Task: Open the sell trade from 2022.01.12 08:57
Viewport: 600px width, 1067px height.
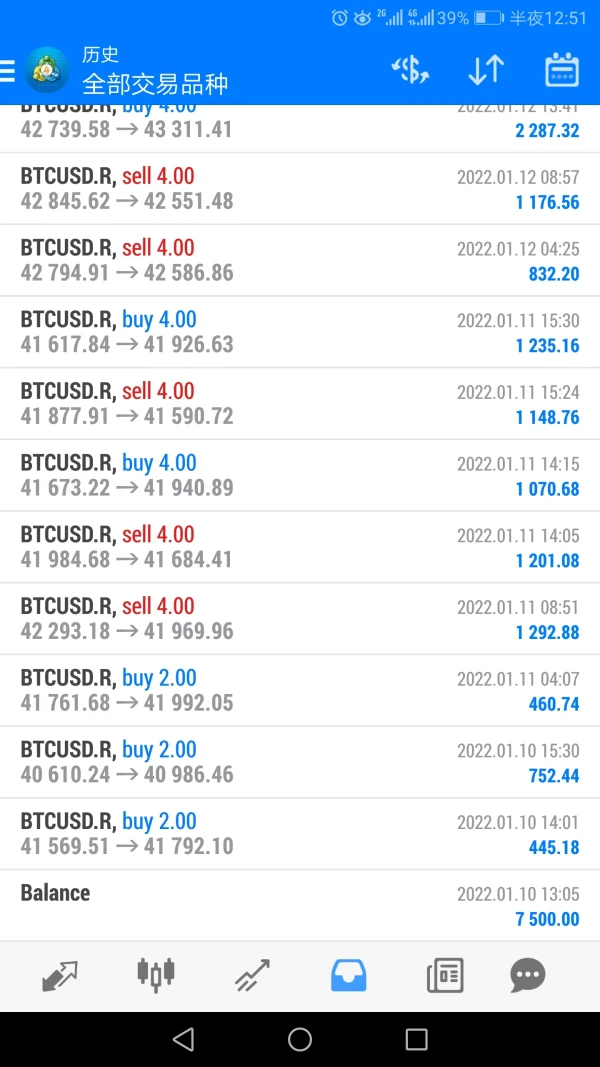Action: tap(300, 189)
